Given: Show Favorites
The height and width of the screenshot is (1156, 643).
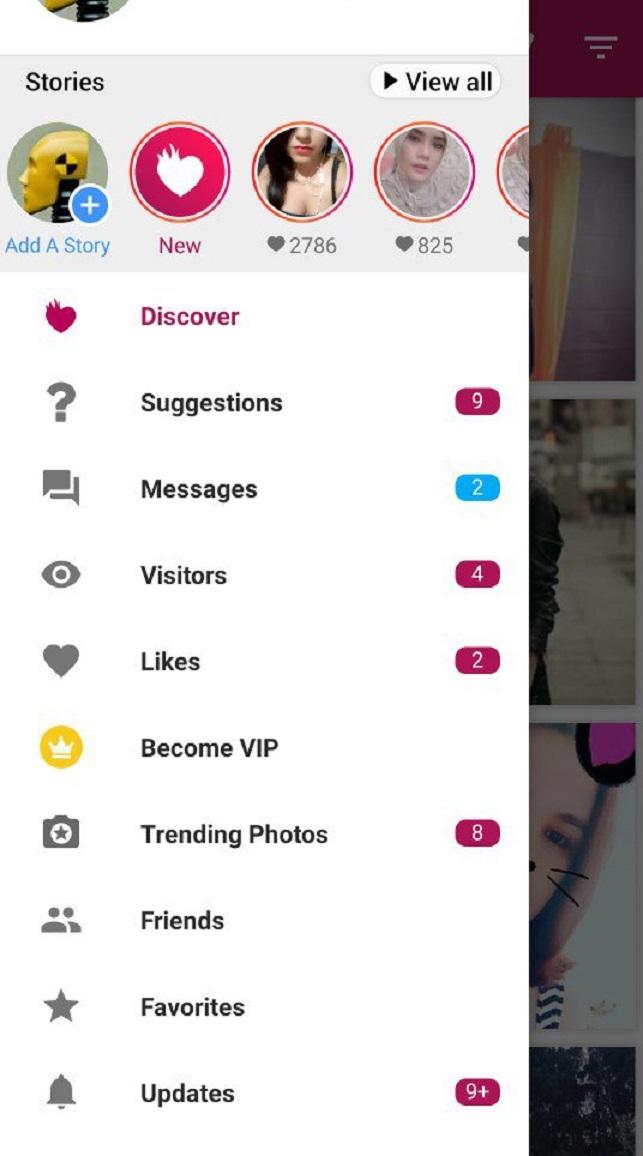Looking at the screenshot, I should pos(192,1007).
